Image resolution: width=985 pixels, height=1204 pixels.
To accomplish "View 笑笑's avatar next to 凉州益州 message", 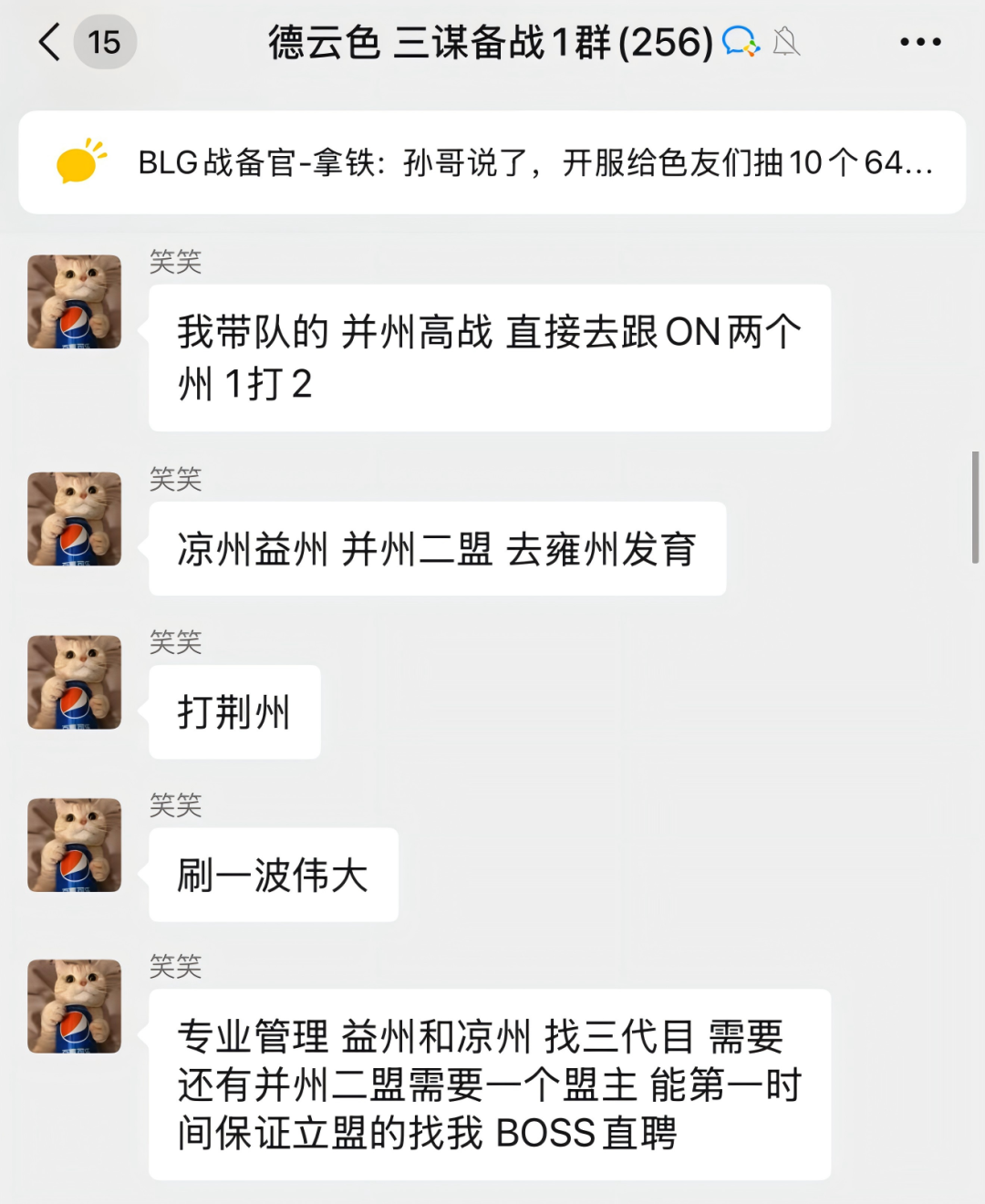I will (75, 519).
